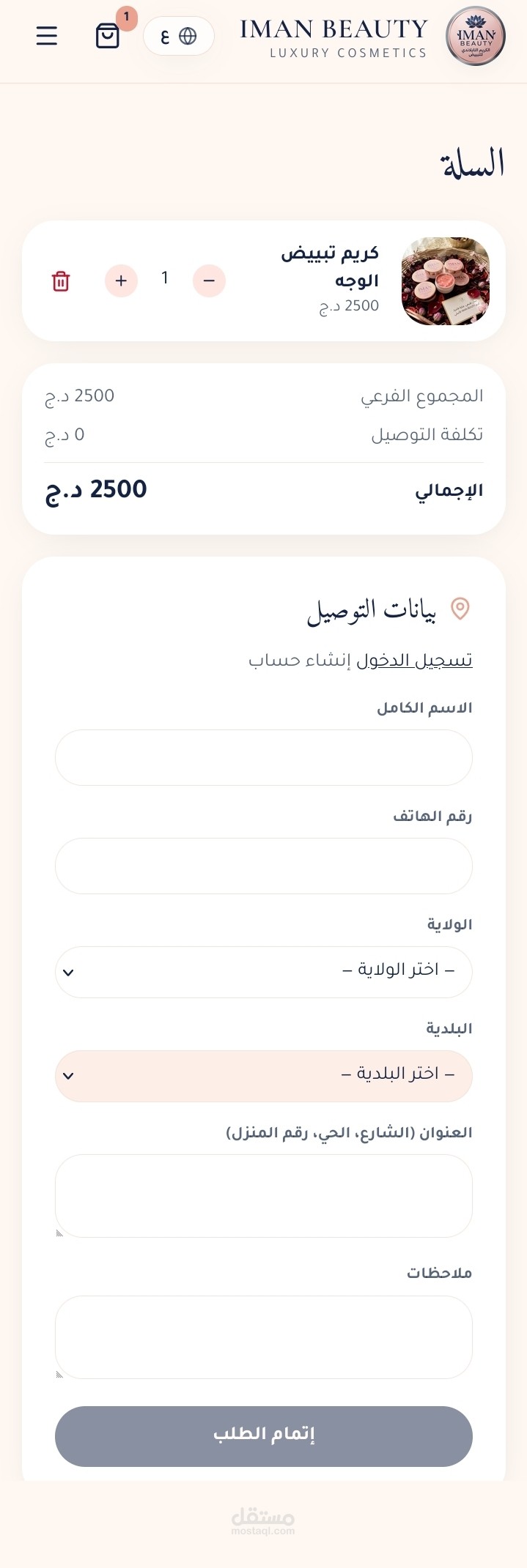Open the face whitening cream product image
The width and height of the screenshot is (527, 1568).
point(446,281)
